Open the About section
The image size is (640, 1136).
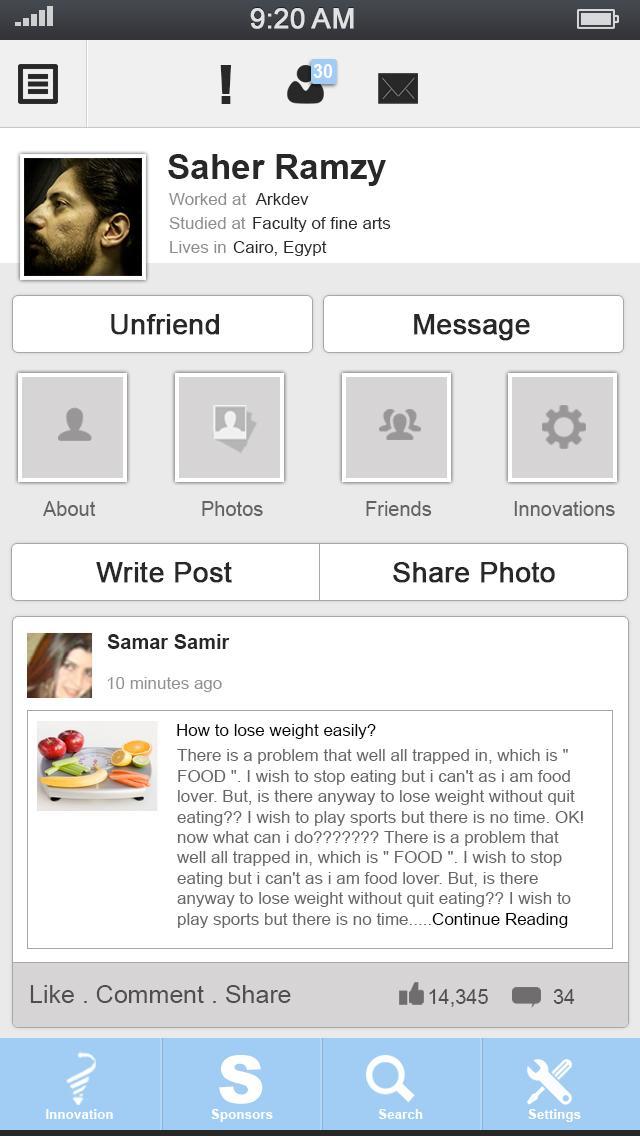pyautogui.click(x=72, y=427)
